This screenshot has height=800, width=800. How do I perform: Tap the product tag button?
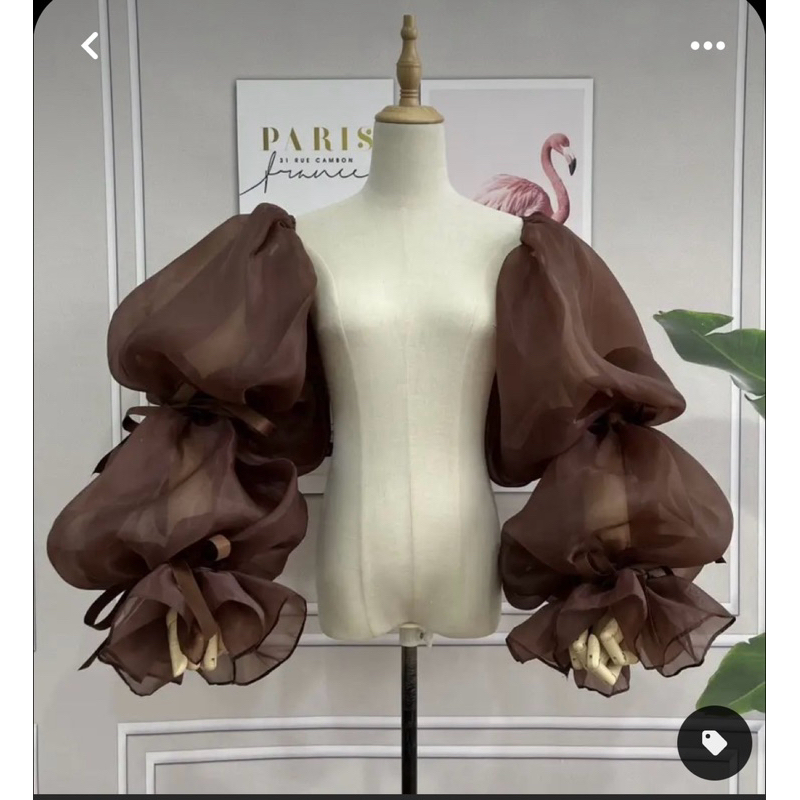[x=714, y=743]
